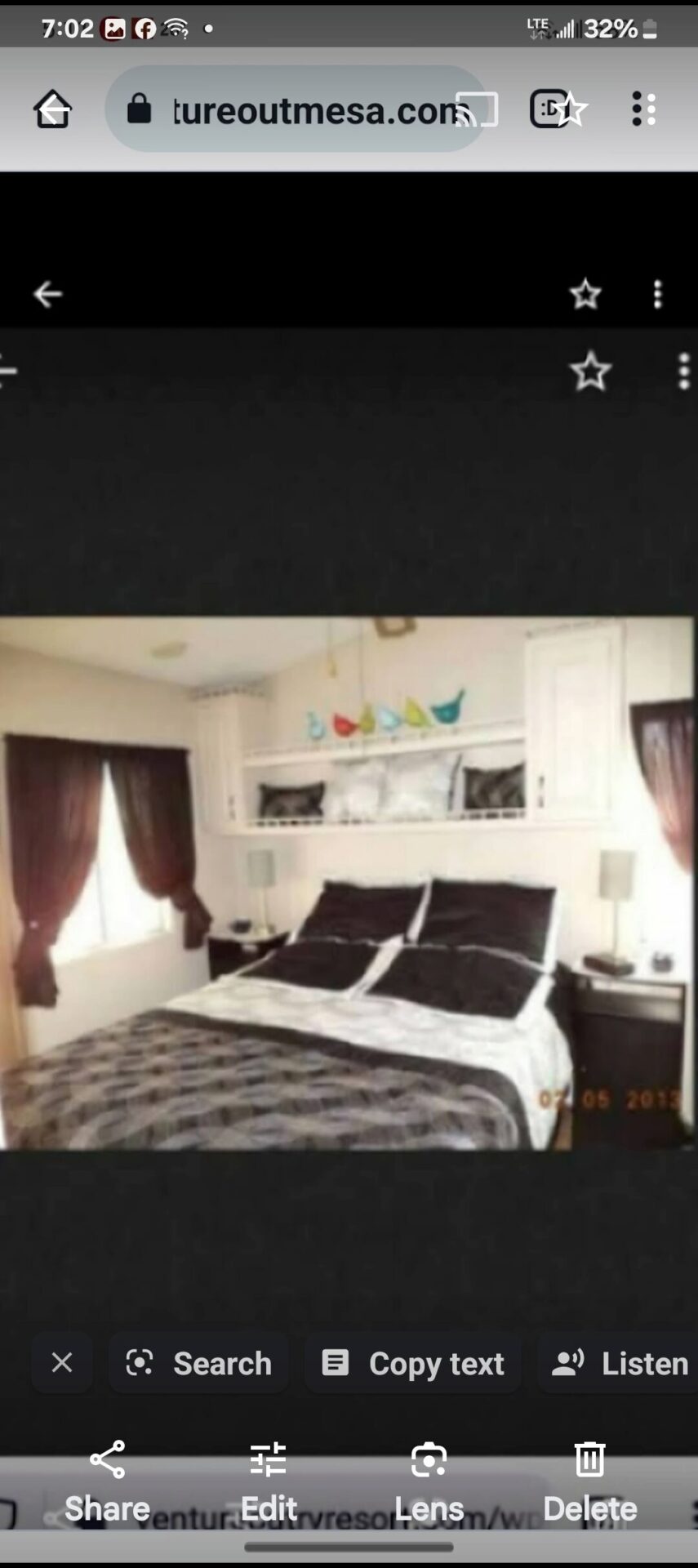Go to the browser home page

coord(53,109)
